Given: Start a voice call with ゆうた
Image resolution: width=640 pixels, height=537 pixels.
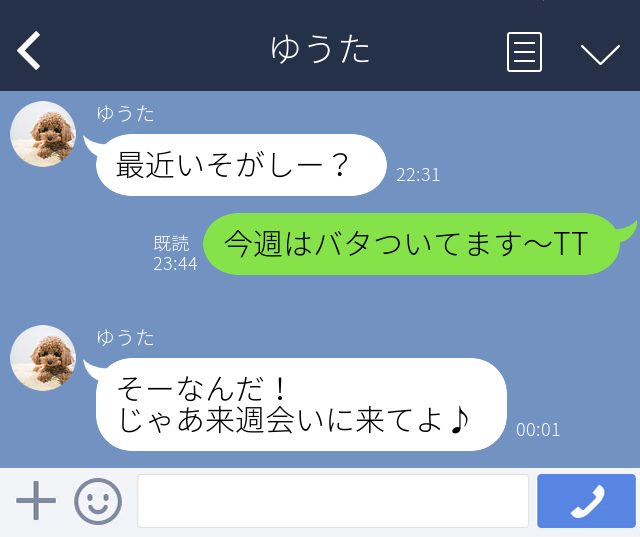Looking at the screenshot, I should click(x=586, y=501).
